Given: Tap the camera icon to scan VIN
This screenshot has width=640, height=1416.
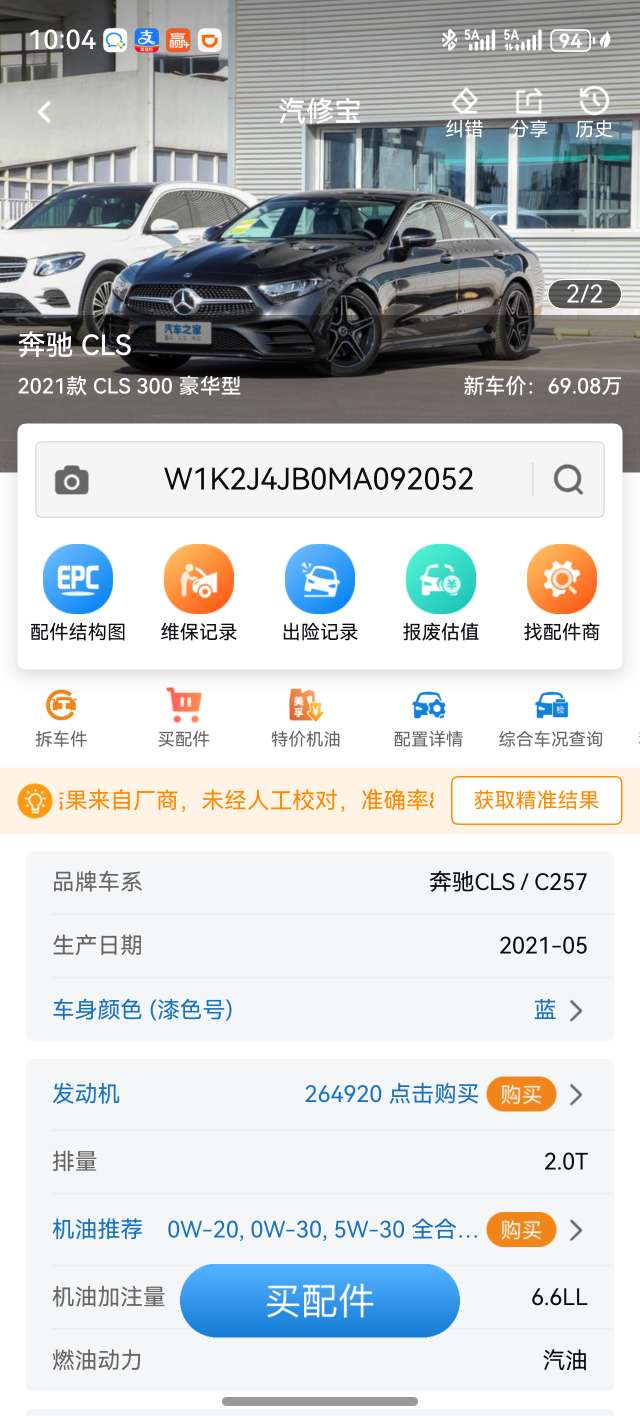Looking at the screenshot, I should pyautogui.click(x=72, y=480).
